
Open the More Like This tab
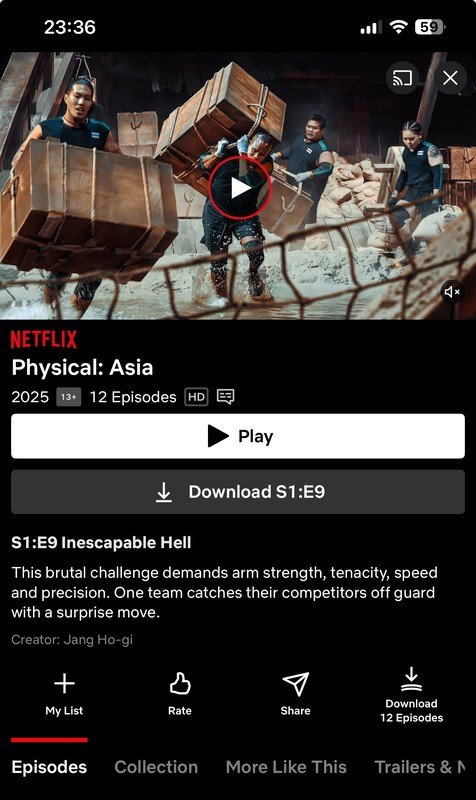(286, 767)
